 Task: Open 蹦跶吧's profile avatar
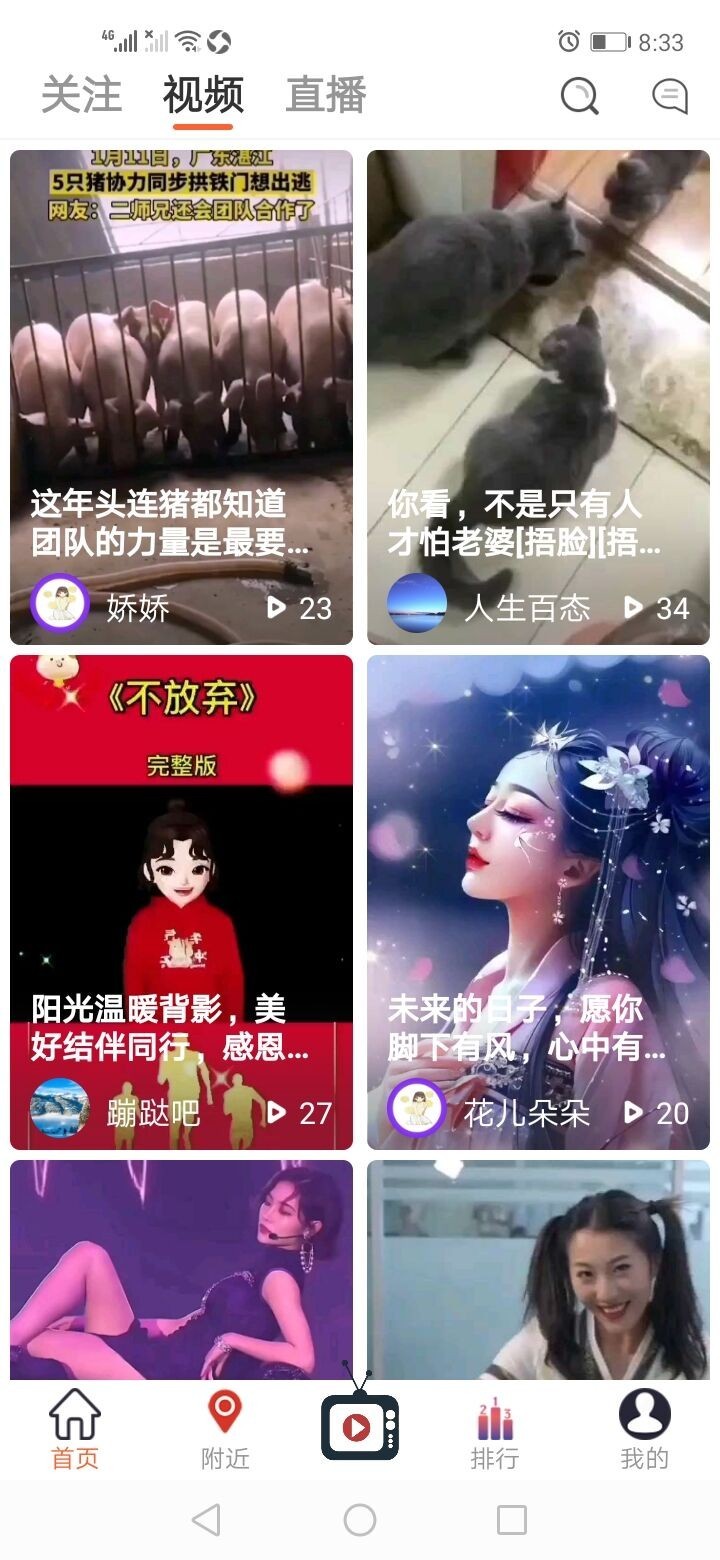[62, 1107]
